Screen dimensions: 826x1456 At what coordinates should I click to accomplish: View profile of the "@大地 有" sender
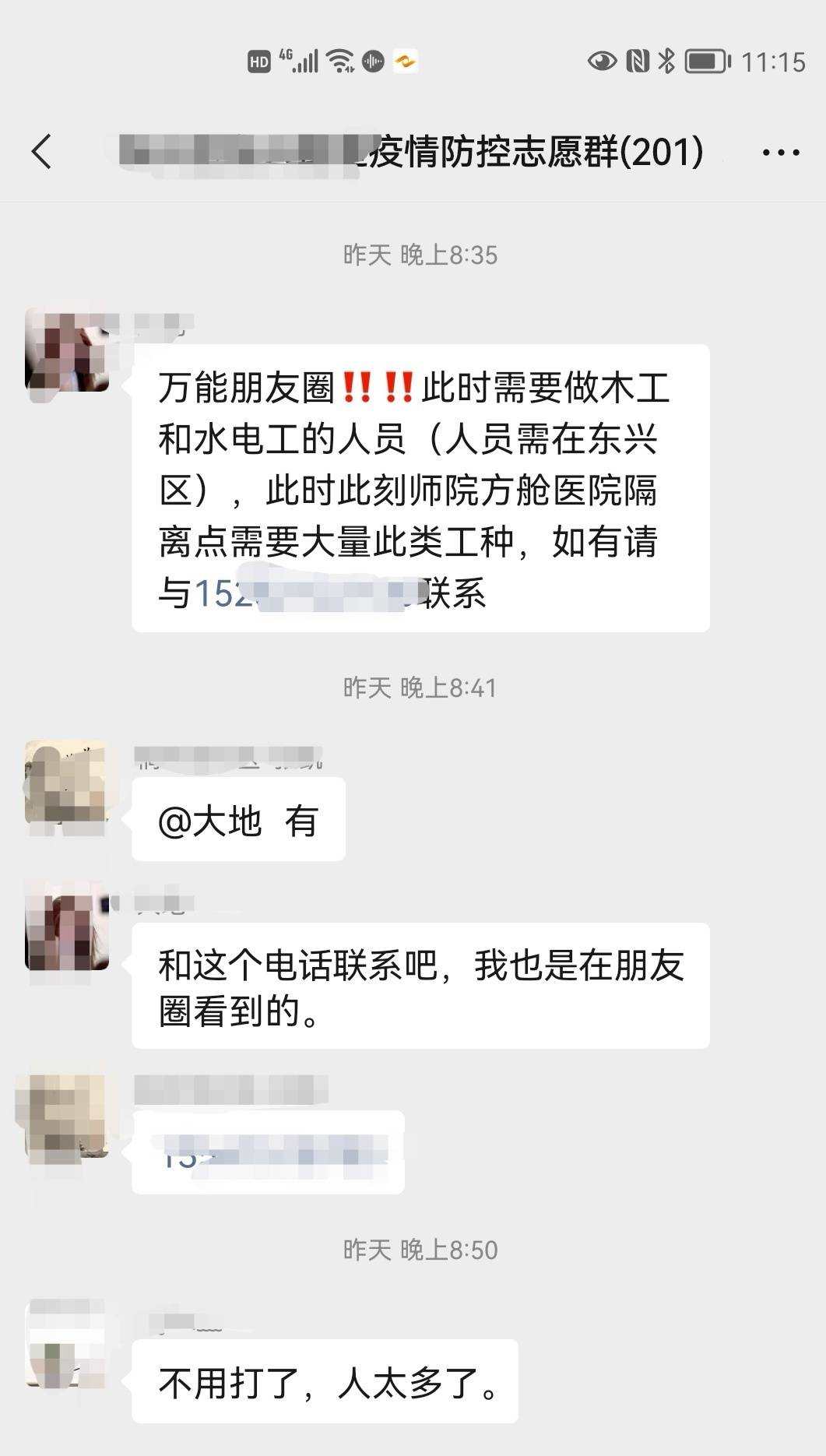click(67, 783)
